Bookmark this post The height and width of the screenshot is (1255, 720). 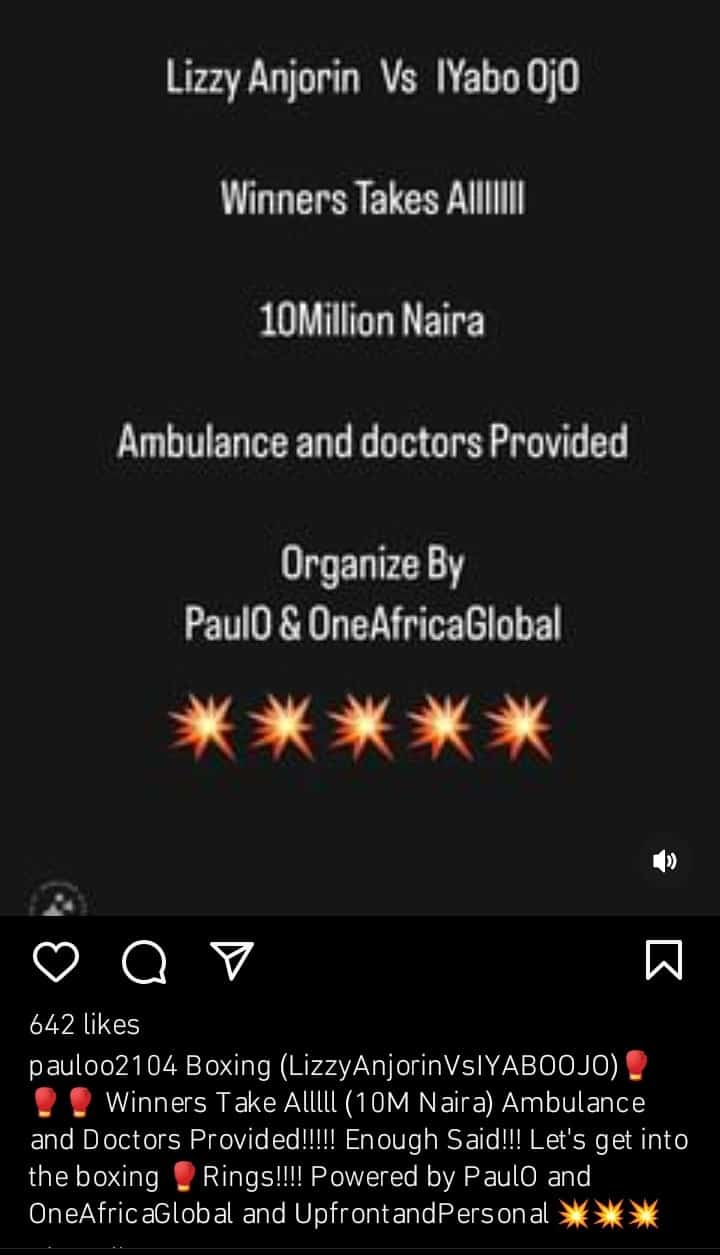pos(664,960)
